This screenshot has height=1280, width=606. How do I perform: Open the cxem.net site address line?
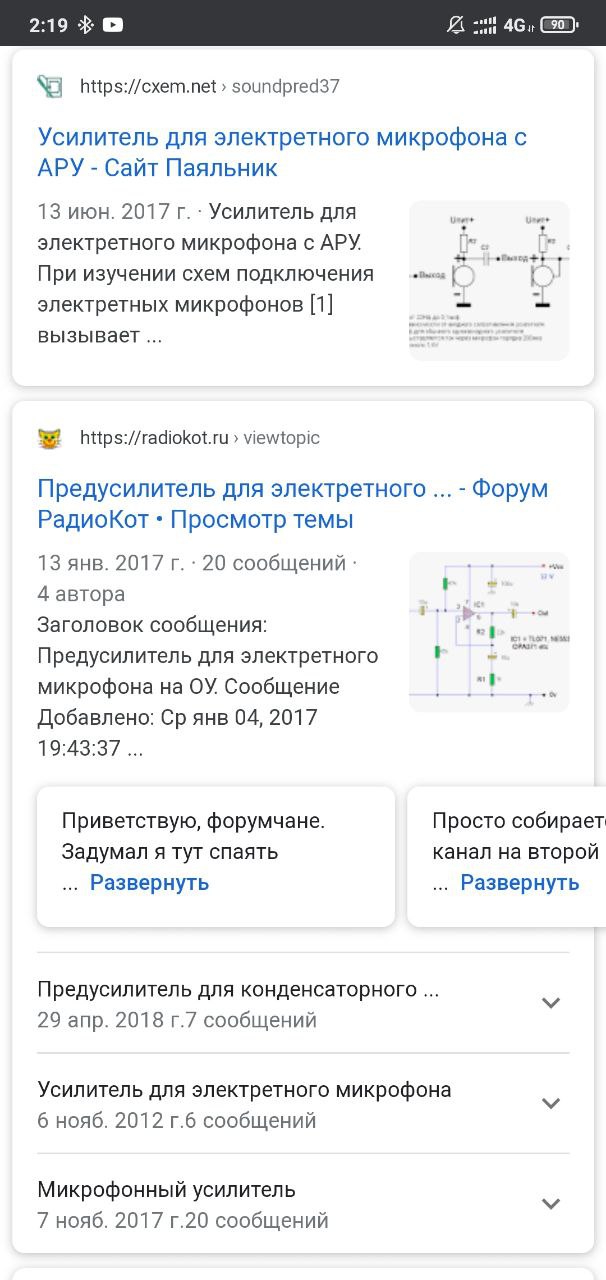pos(209,86)
